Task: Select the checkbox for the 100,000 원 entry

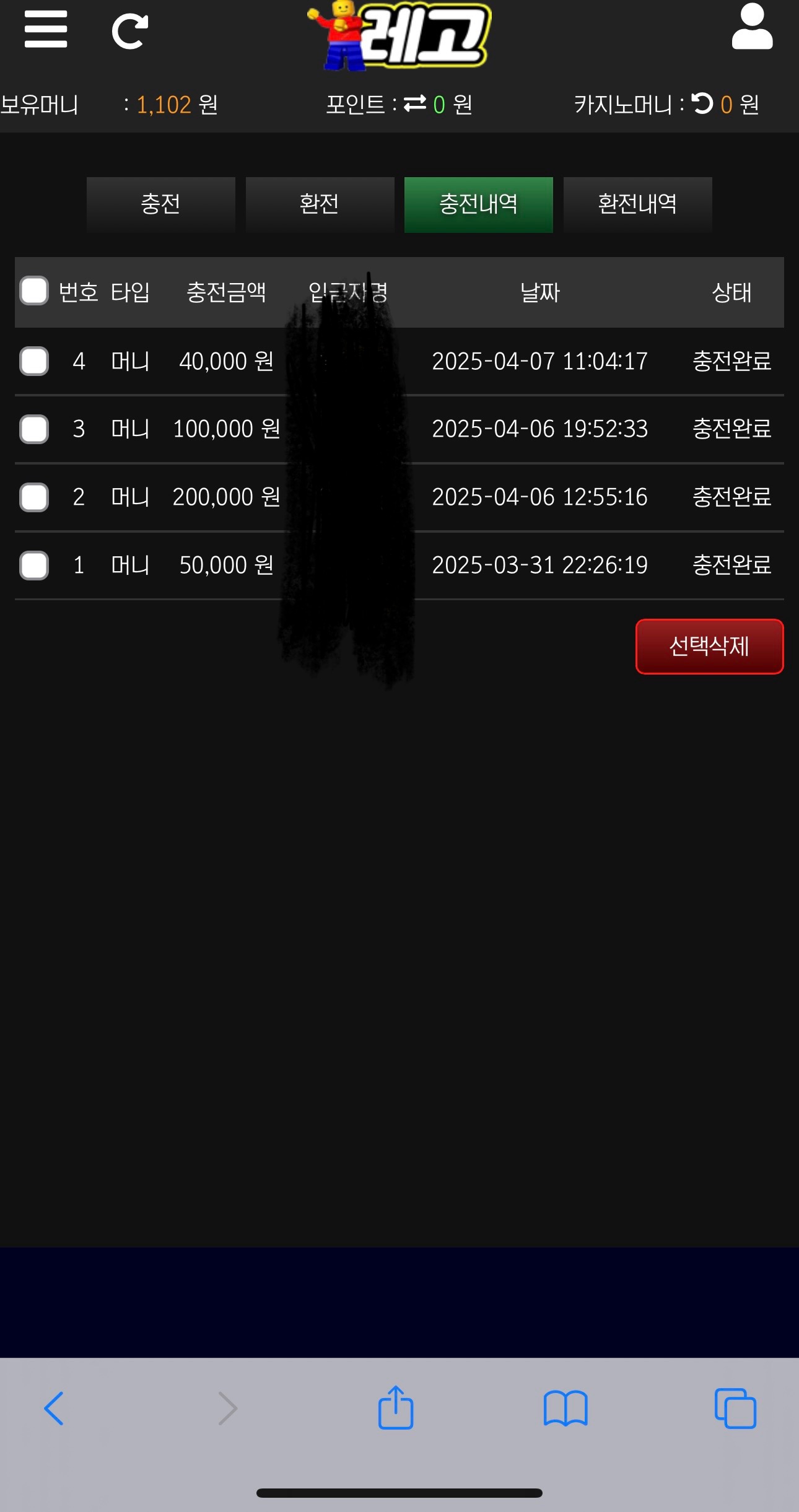Action: tap(34, 429)
